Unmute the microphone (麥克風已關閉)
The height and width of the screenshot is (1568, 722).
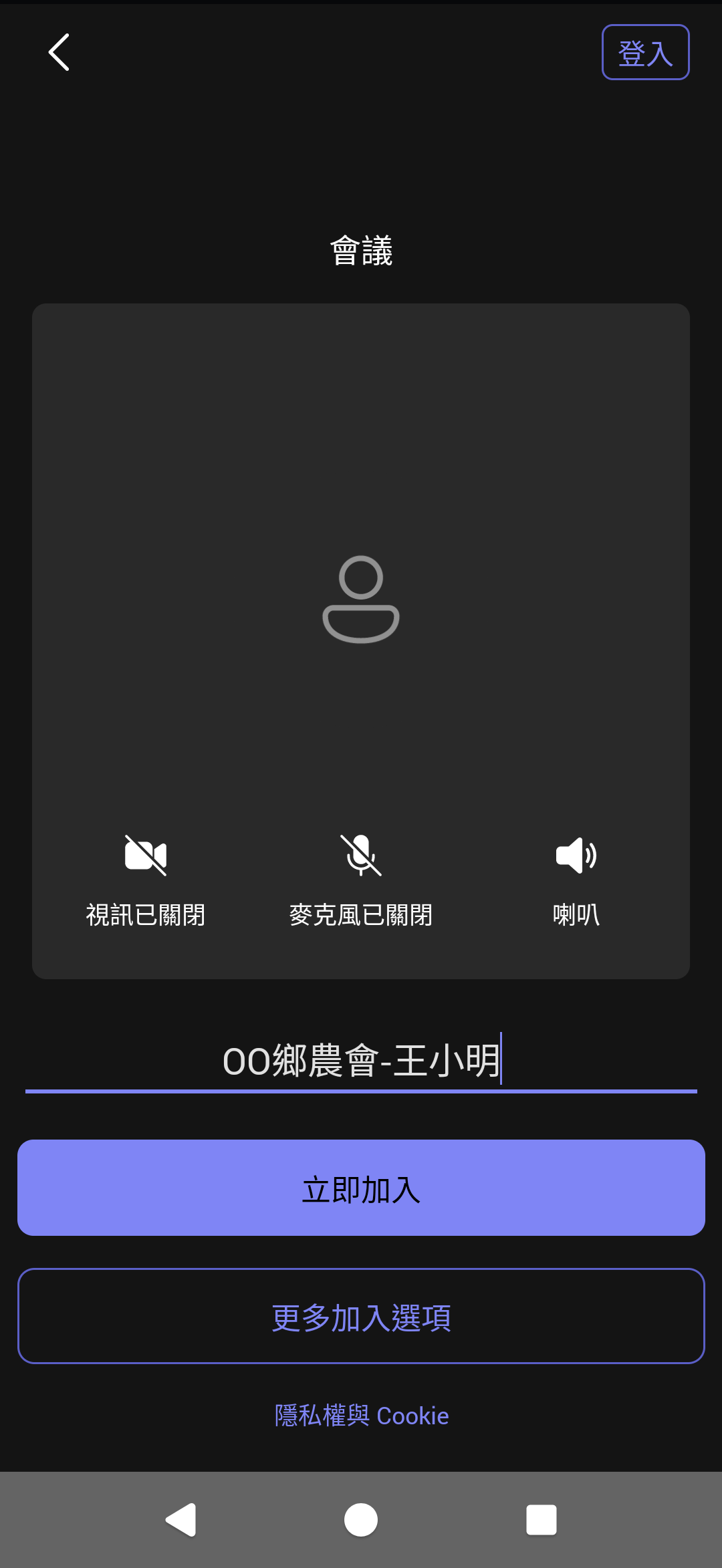pyautogui.click(x=361, y=880)
